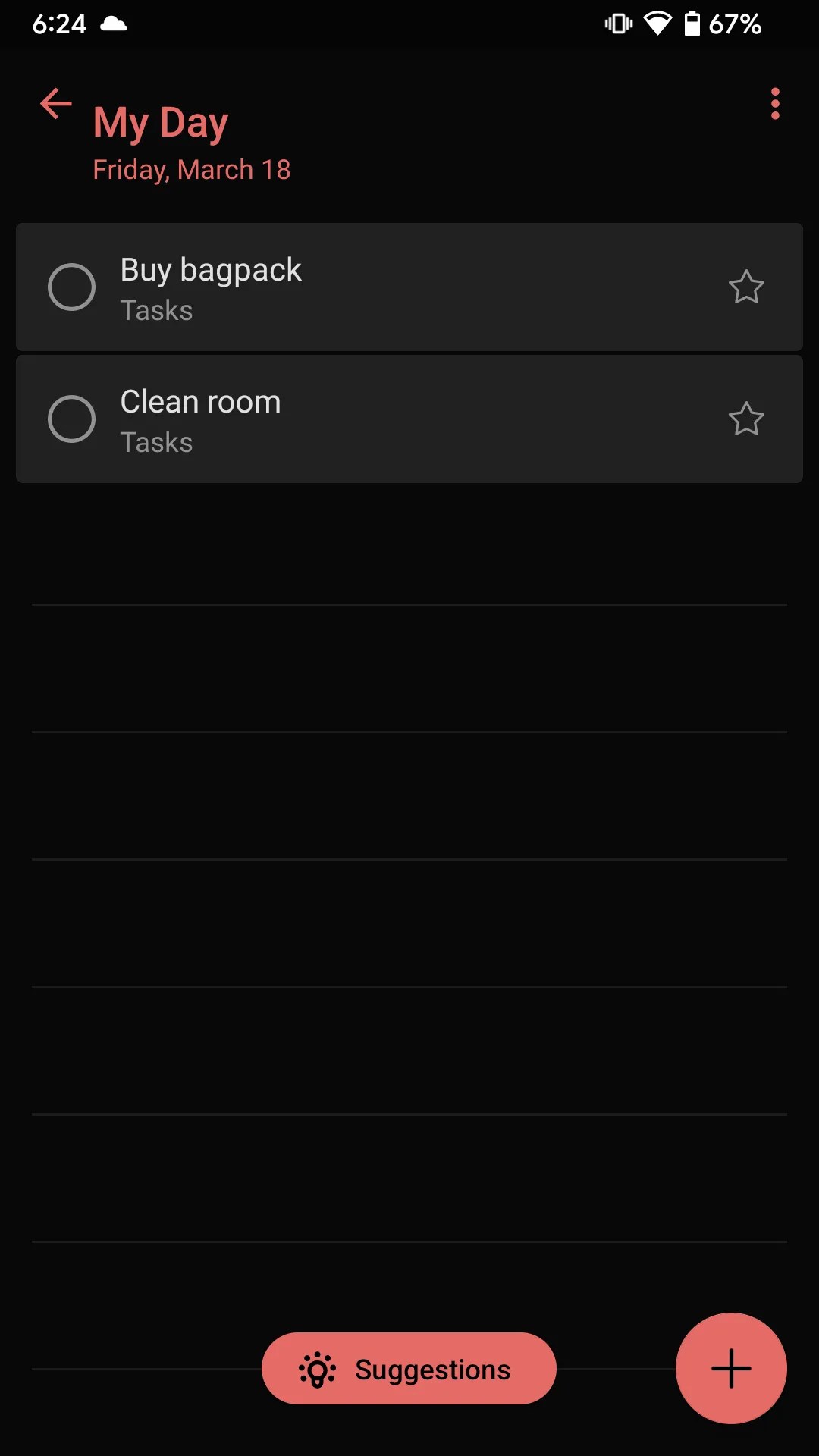Viewport: 819px width, 1456px height.
Task: Mark Buy bagpack as completed
Action: 71,287
